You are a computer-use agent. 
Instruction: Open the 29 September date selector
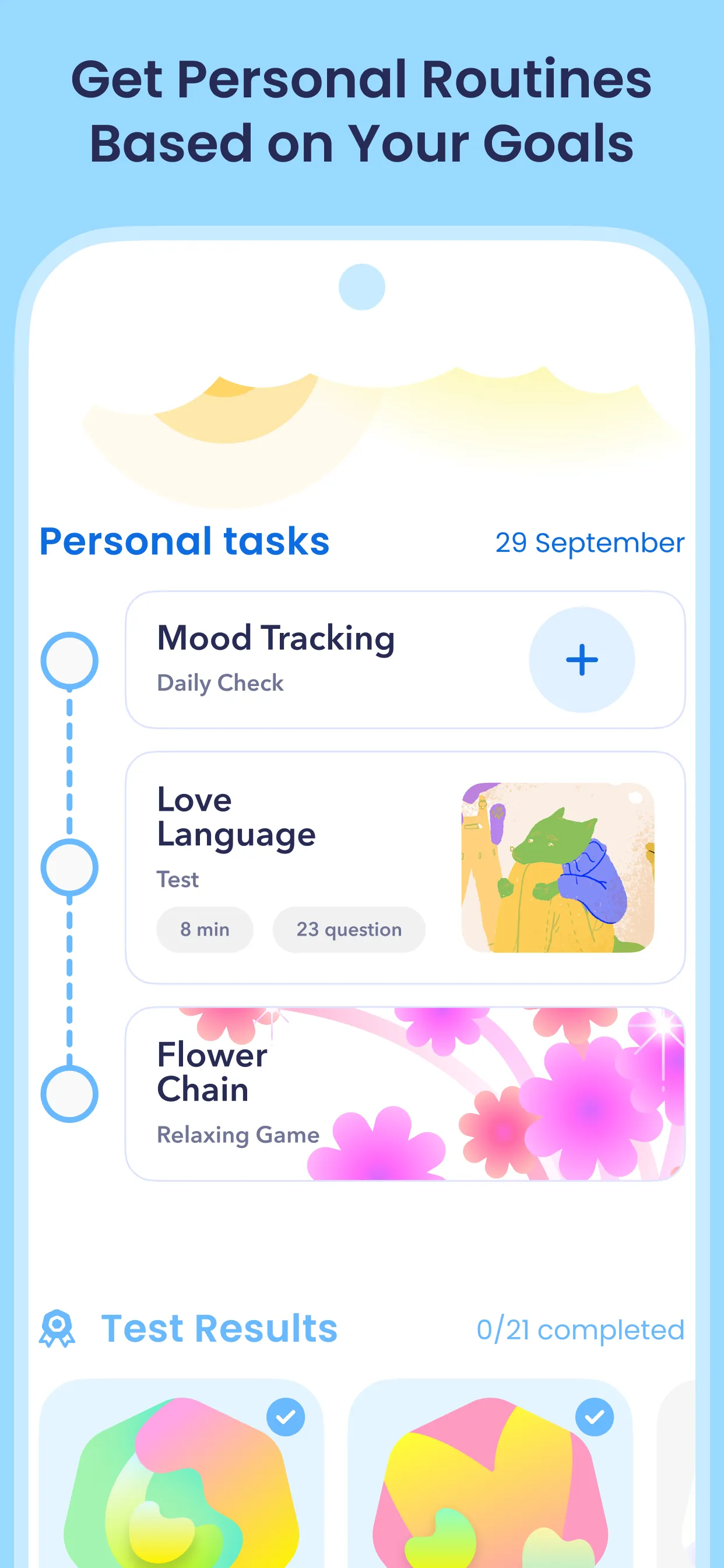coord(589,542)
